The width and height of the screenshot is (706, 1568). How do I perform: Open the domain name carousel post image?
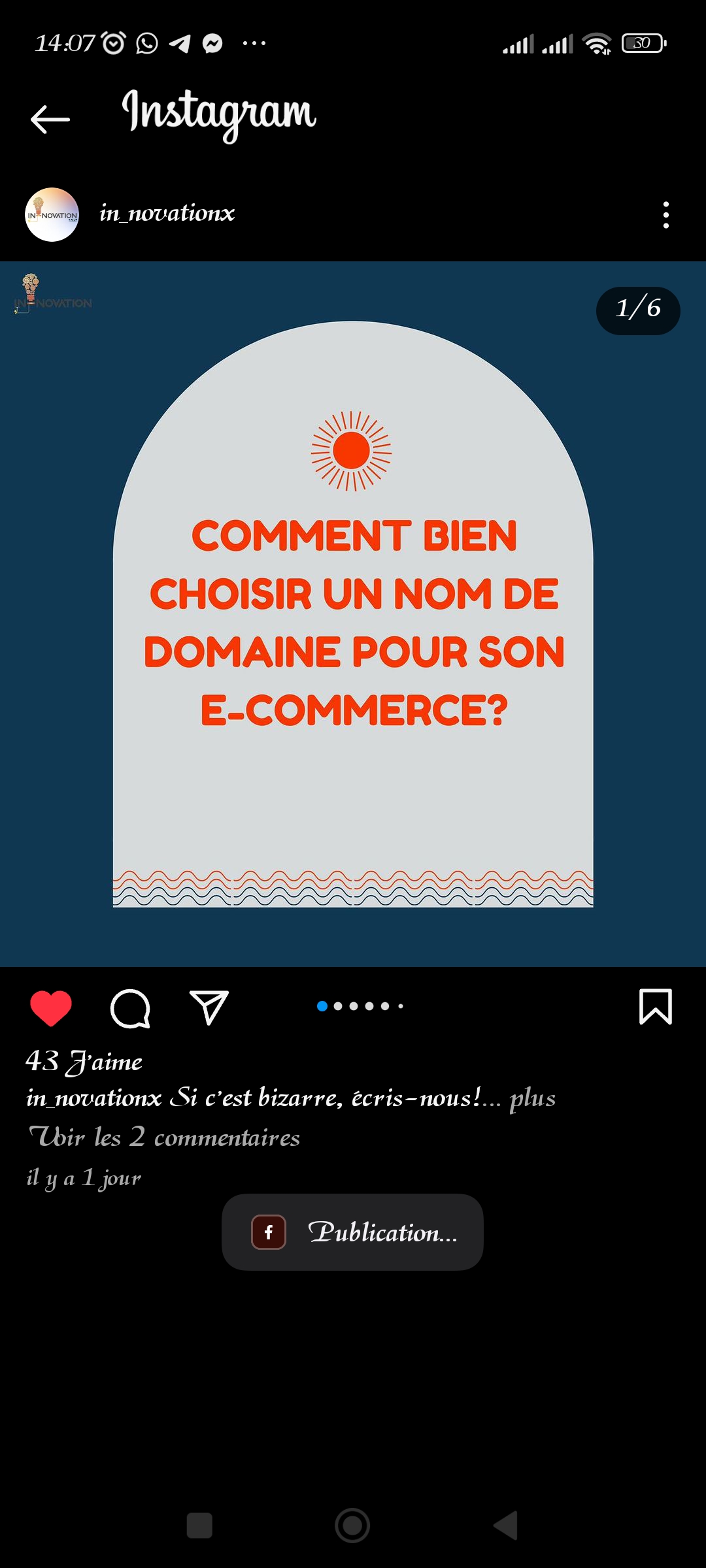tap(353, 614)
